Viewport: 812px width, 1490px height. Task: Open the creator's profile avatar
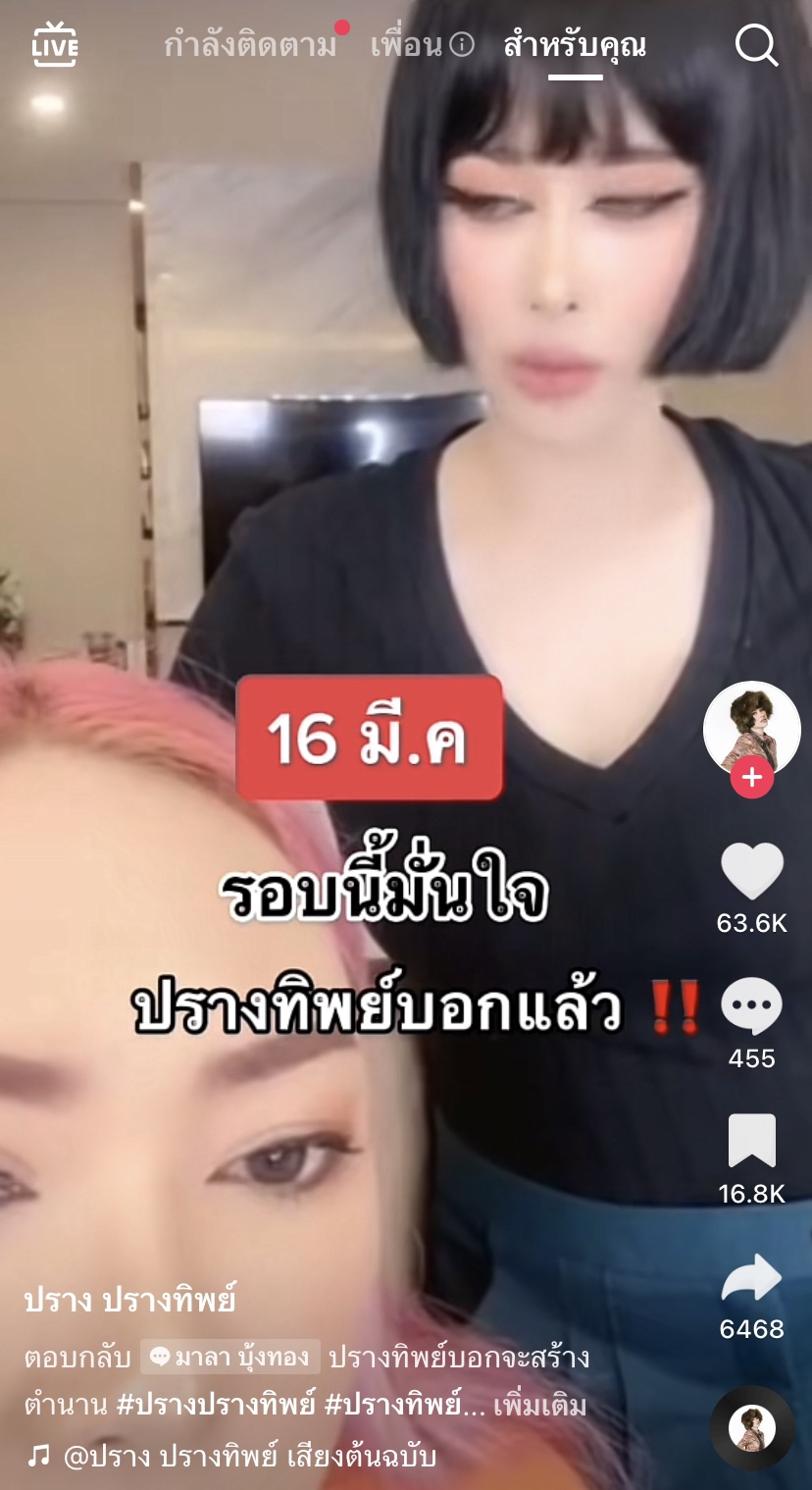pos(752,729)
